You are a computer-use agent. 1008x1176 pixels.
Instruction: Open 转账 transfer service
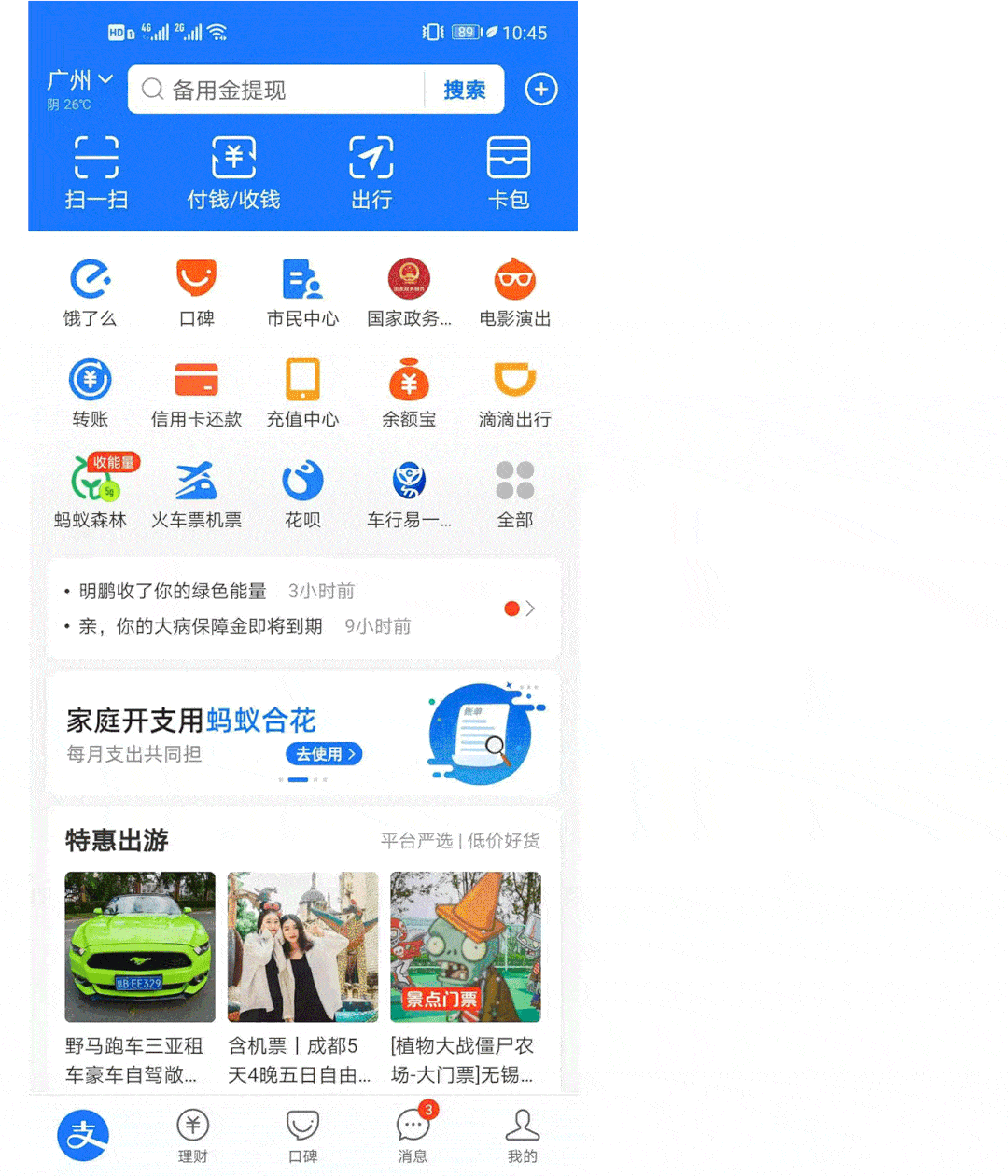pos(91,393)
